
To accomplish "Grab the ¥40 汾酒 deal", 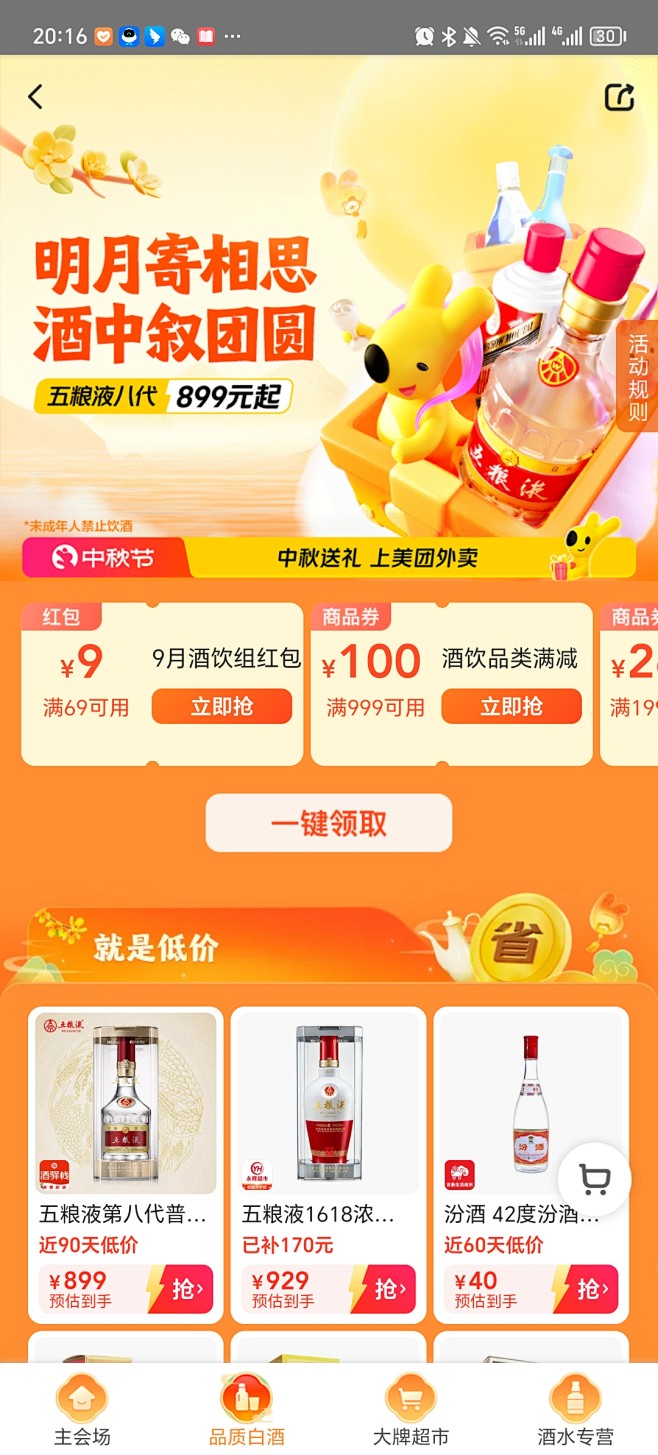I will coord(588,1289).
